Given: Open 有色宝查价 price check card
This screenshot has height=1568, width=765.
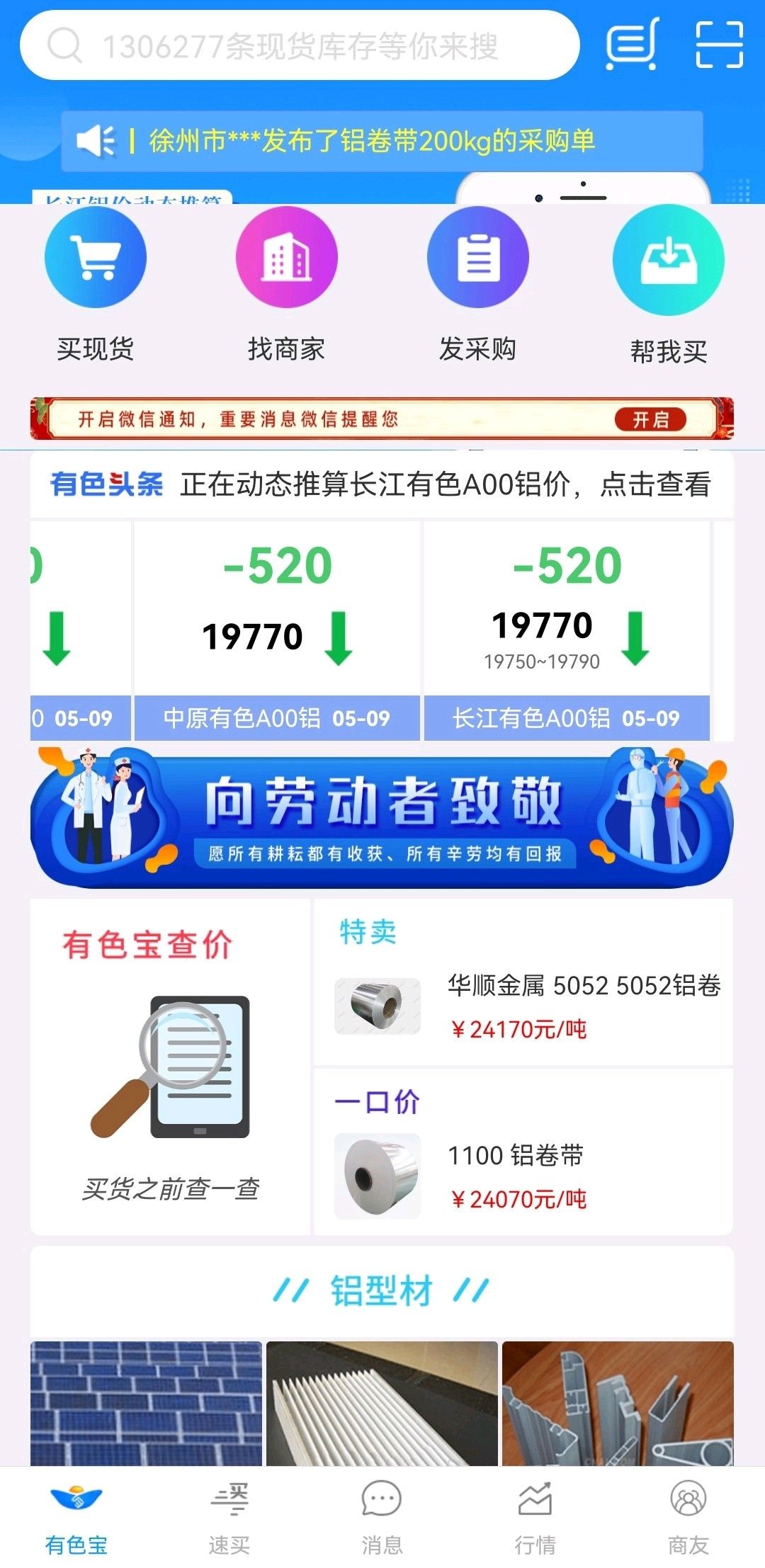Looking at the screenshot, I should point(170,1067).
